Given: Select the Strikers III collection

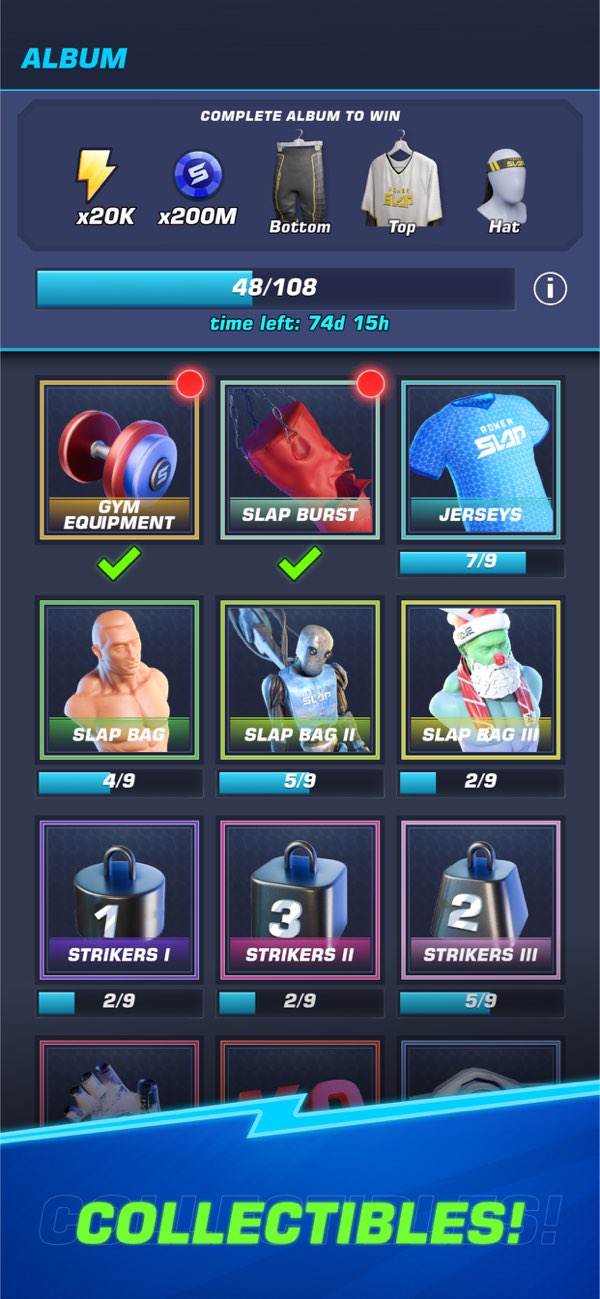Looking at the screenshot, I should (x=481, y=899).
